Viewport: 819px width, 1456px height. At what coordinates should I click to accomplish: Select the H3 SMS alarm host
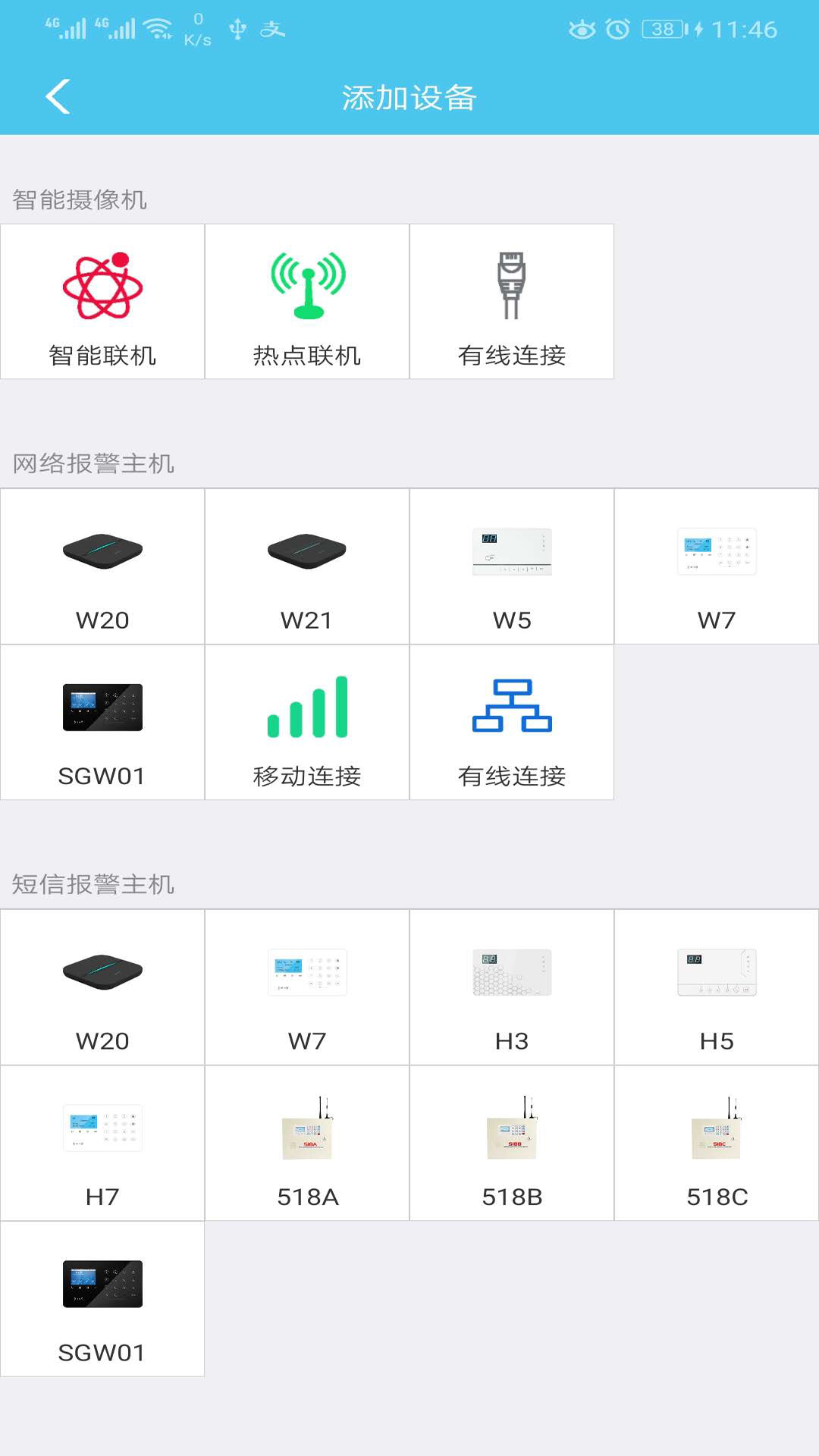512,987
